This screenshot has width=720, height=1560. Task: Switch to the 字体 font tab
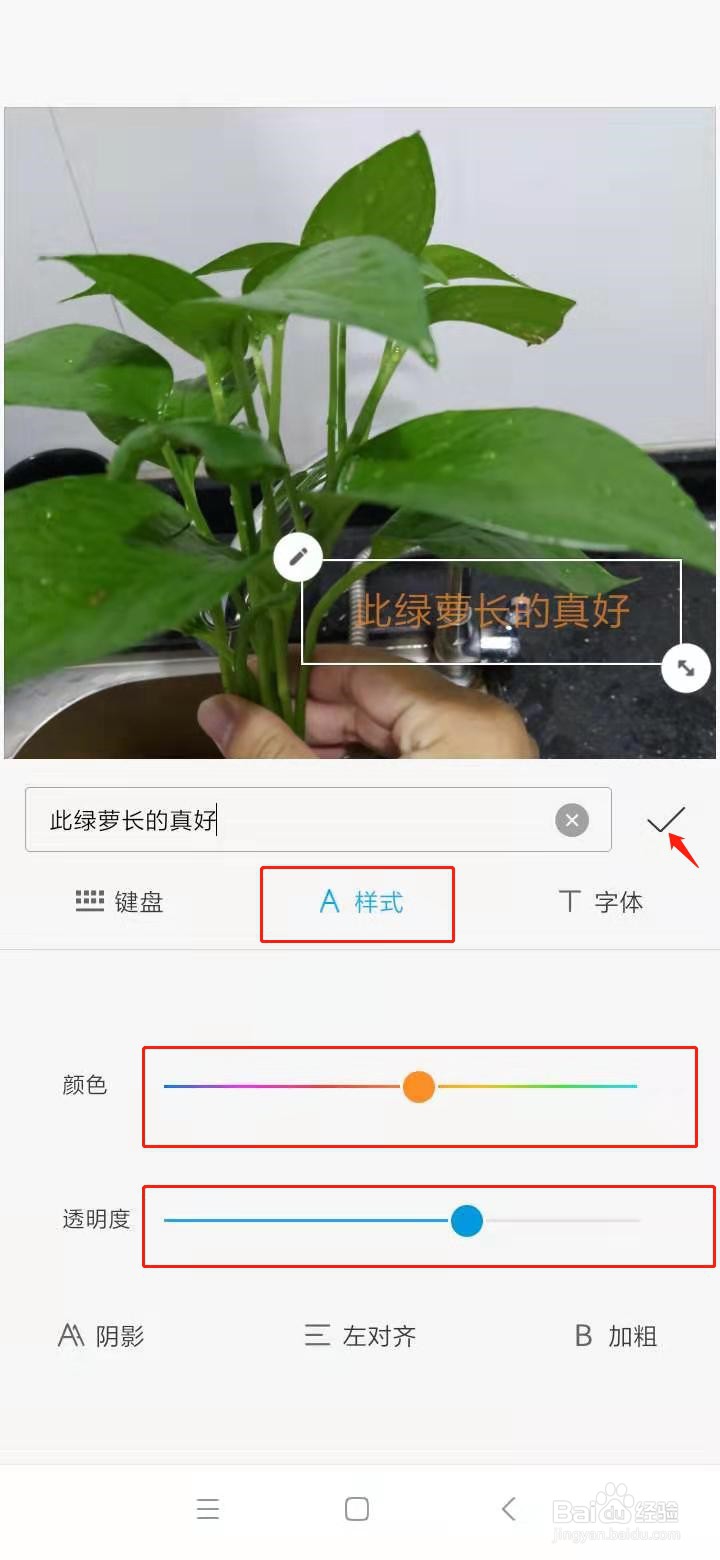click(x=600, y=901)
